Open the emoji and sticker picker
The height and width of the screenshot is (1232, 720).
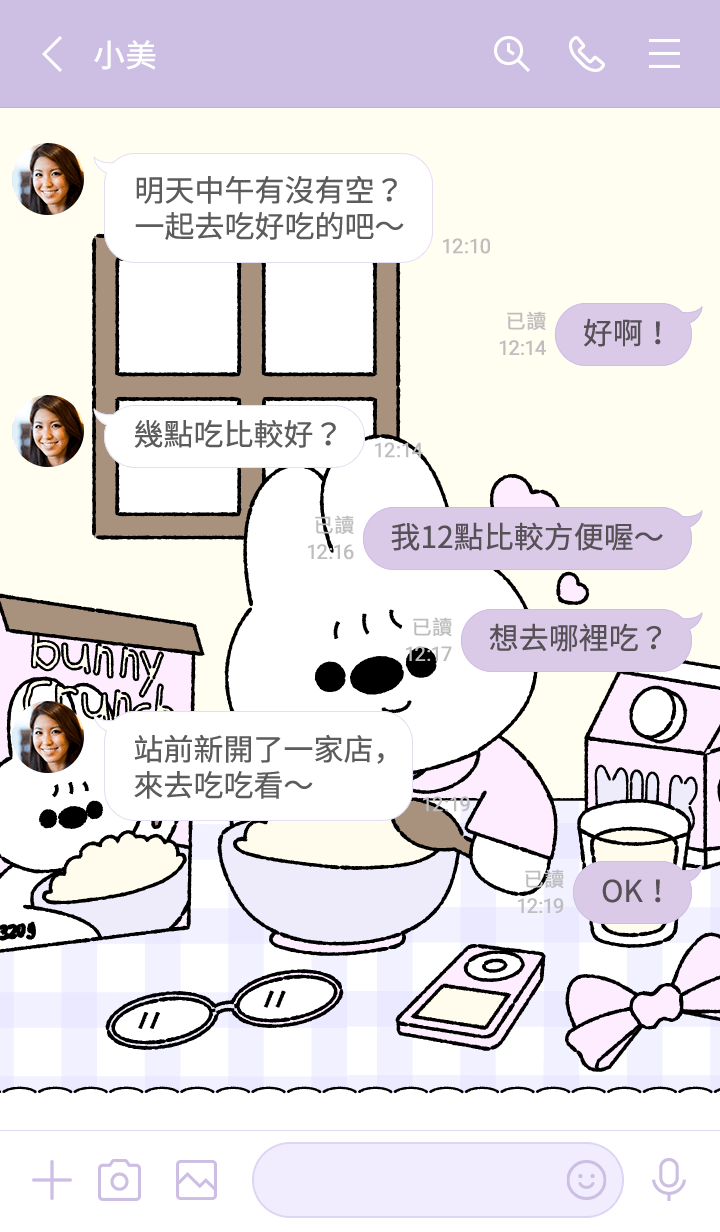(x=586, y=1181)
